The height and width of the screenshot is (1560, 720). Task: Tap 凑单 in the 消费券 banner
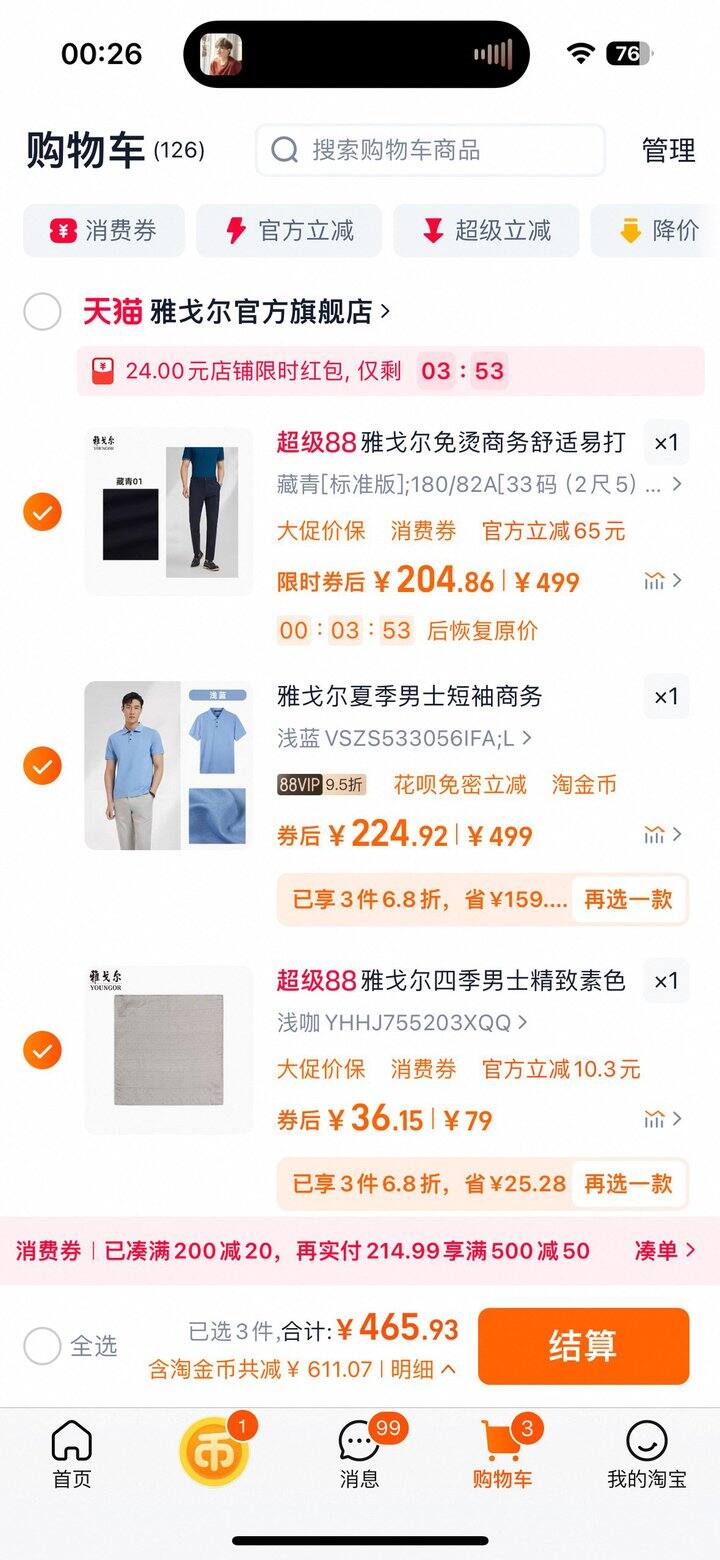664,1250
